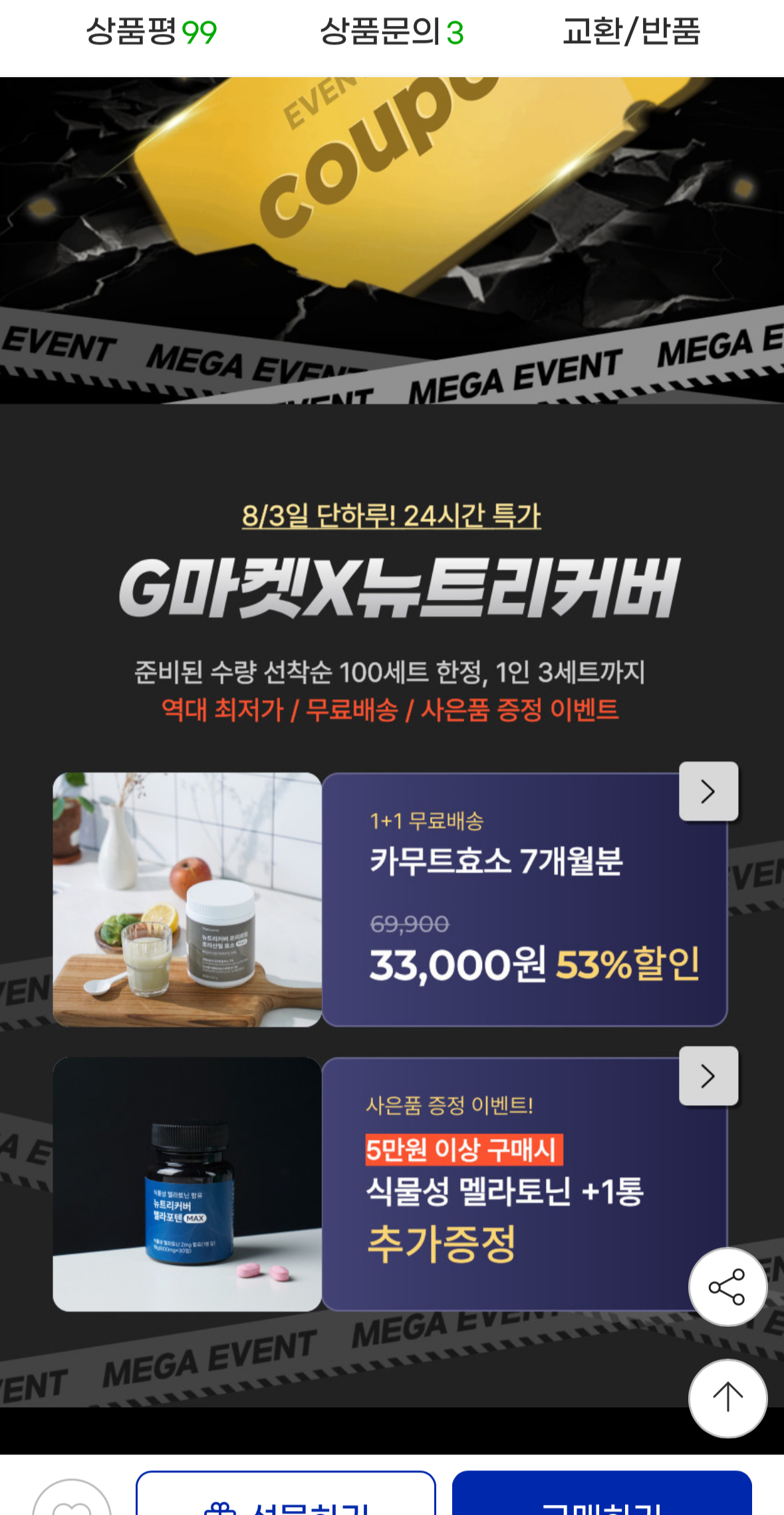The width and height of the screenshot is (784, 1515).
Task: Tap the 선물하기 gift button
Action: coord(286,1498)
